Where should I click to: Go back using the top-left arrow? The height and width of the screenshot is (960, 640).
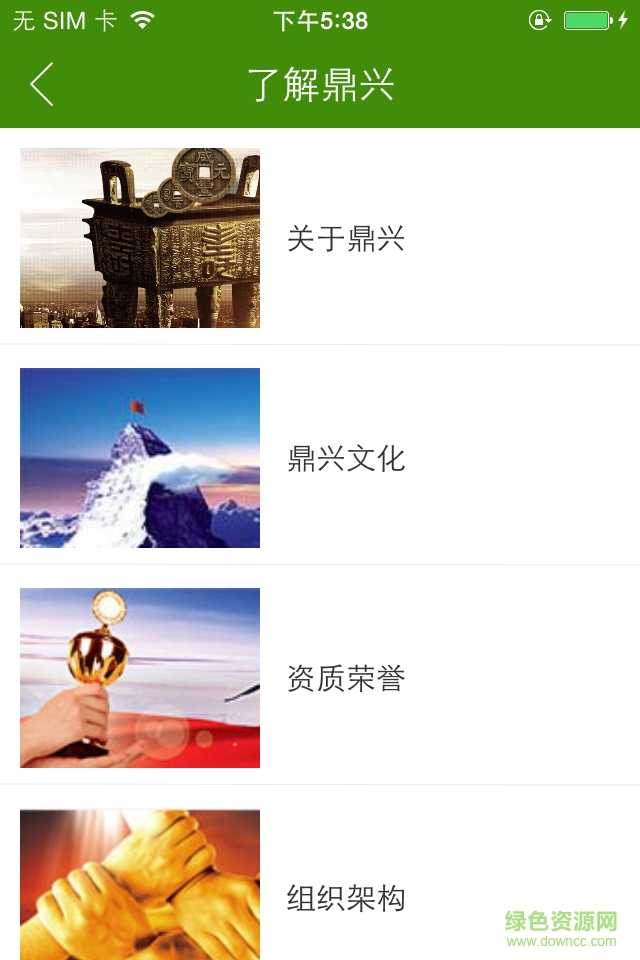[x=41, y=85]
